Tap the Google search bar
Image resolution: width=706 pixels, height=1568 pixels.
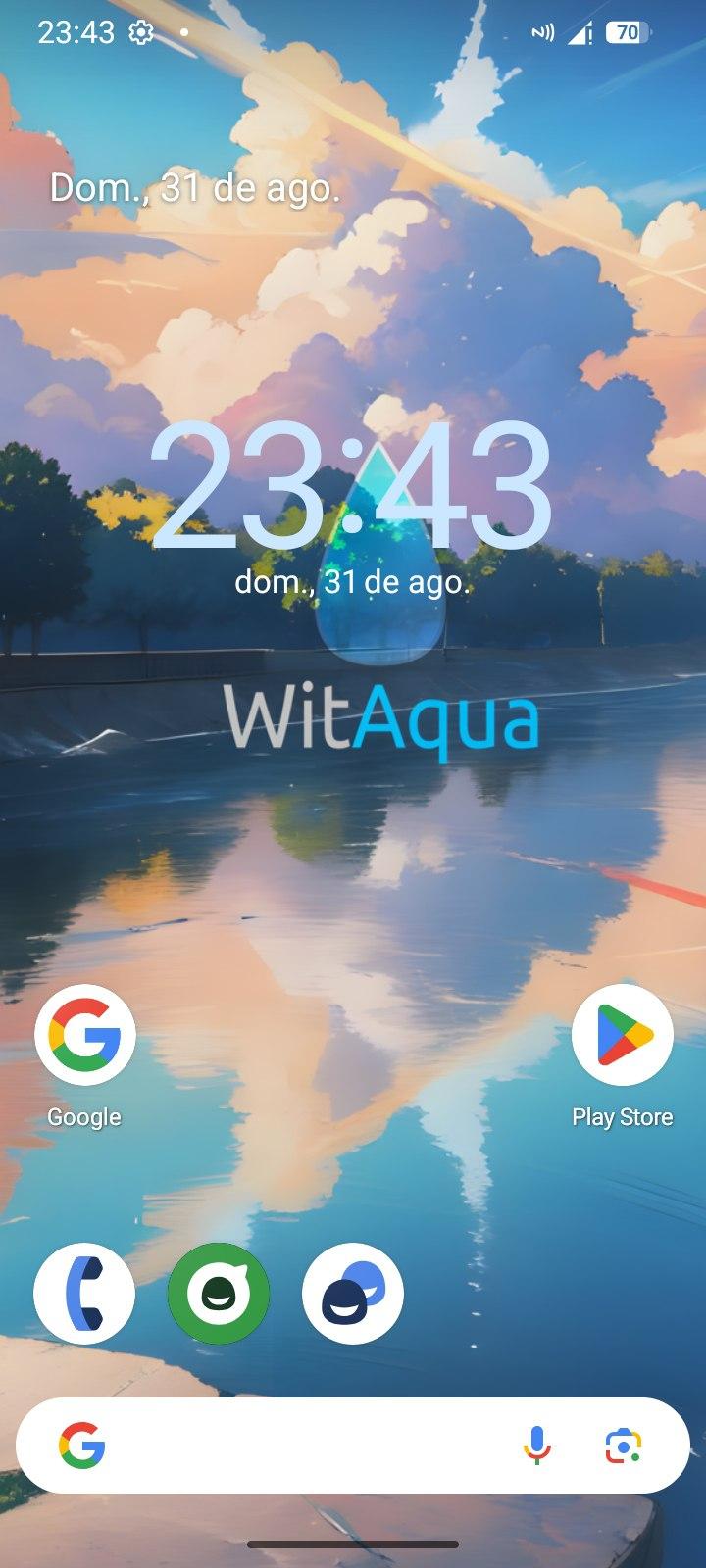[x=294, y=1445]
